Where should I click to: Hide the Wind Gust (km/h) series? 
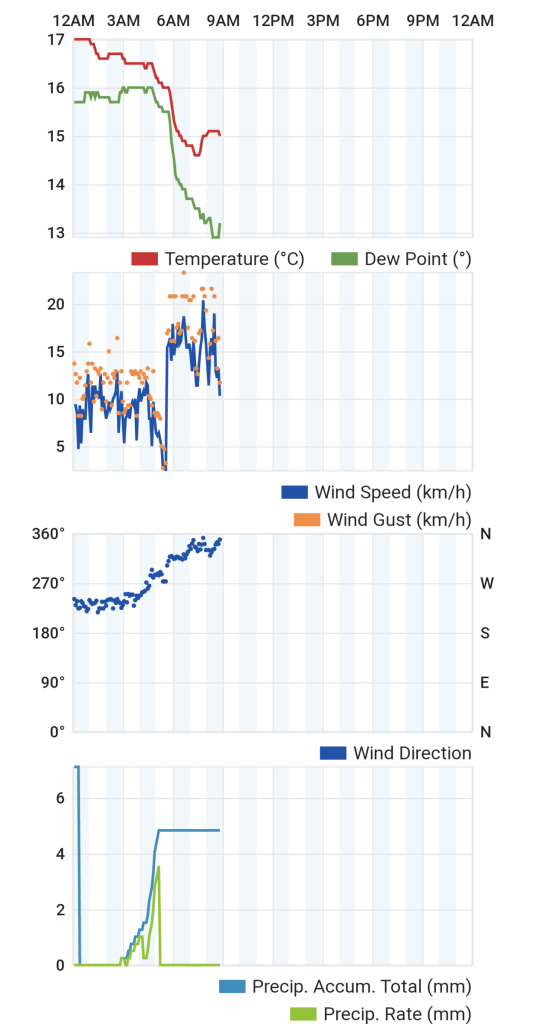(x=382, y=520)
